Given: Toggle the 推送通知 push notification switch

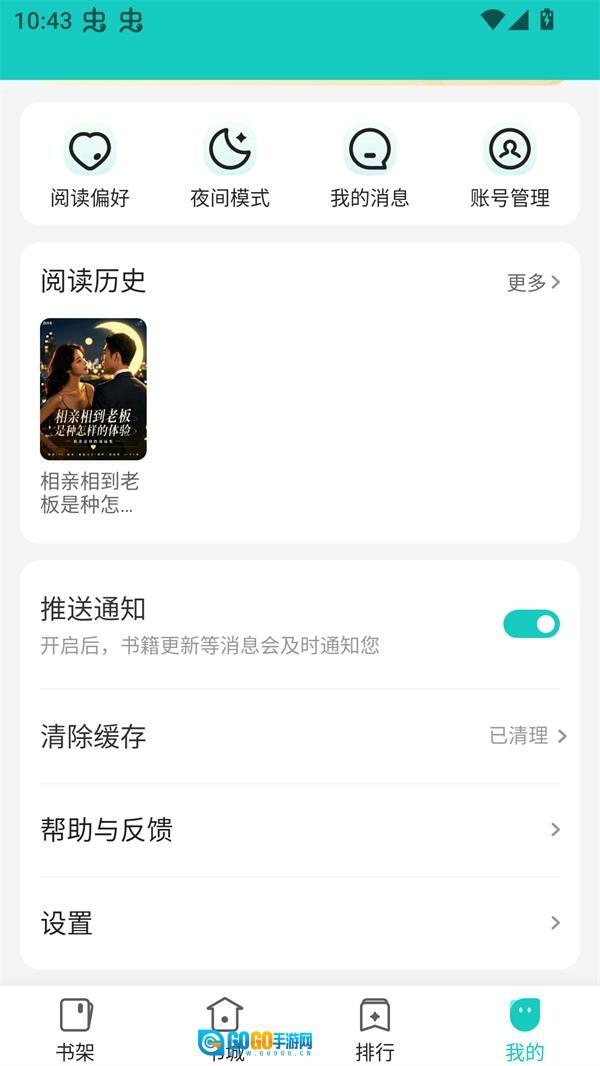Looking at the screenshot, I should pyautogui.click(x=531, y=624).
